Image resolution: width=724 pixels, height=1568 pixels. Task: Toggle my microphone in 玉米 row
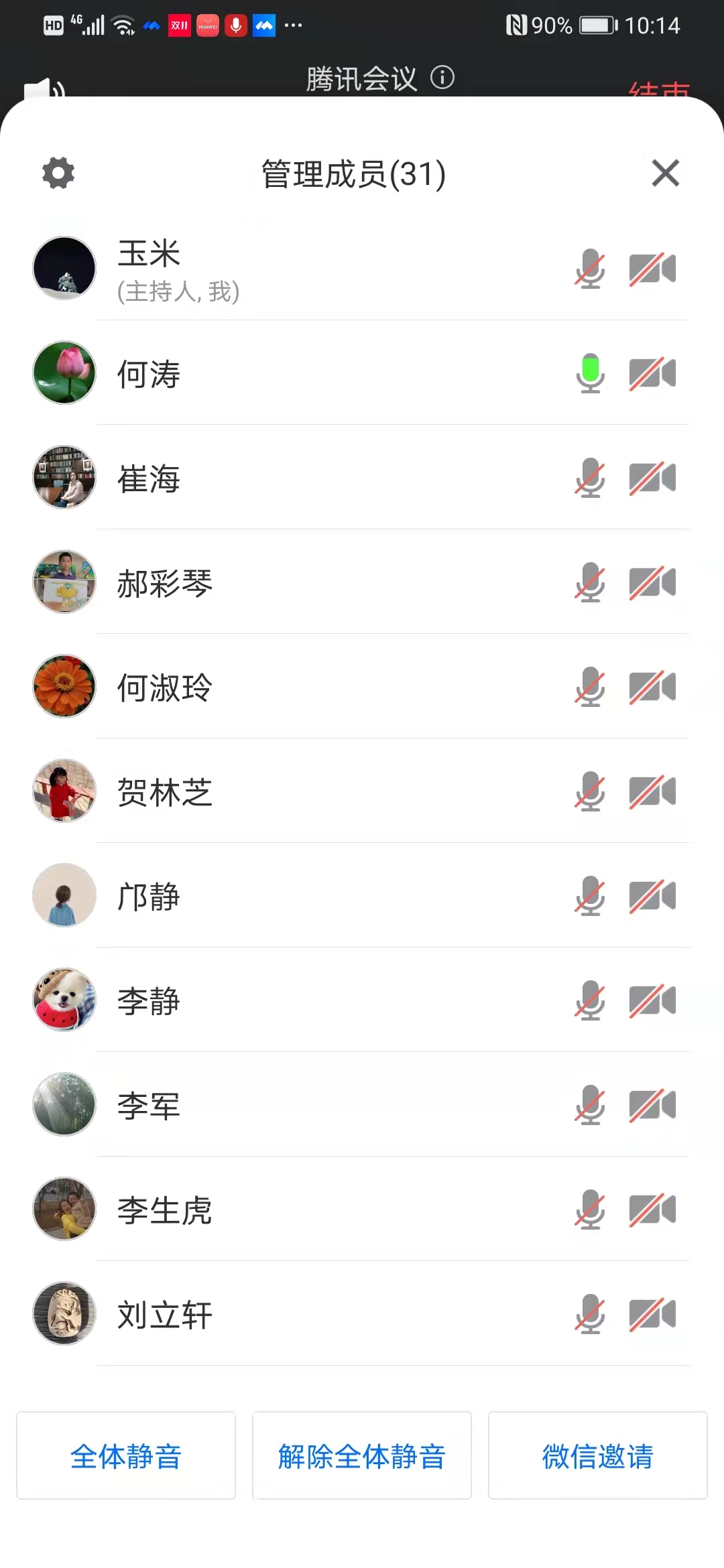(x=591, y=269)
